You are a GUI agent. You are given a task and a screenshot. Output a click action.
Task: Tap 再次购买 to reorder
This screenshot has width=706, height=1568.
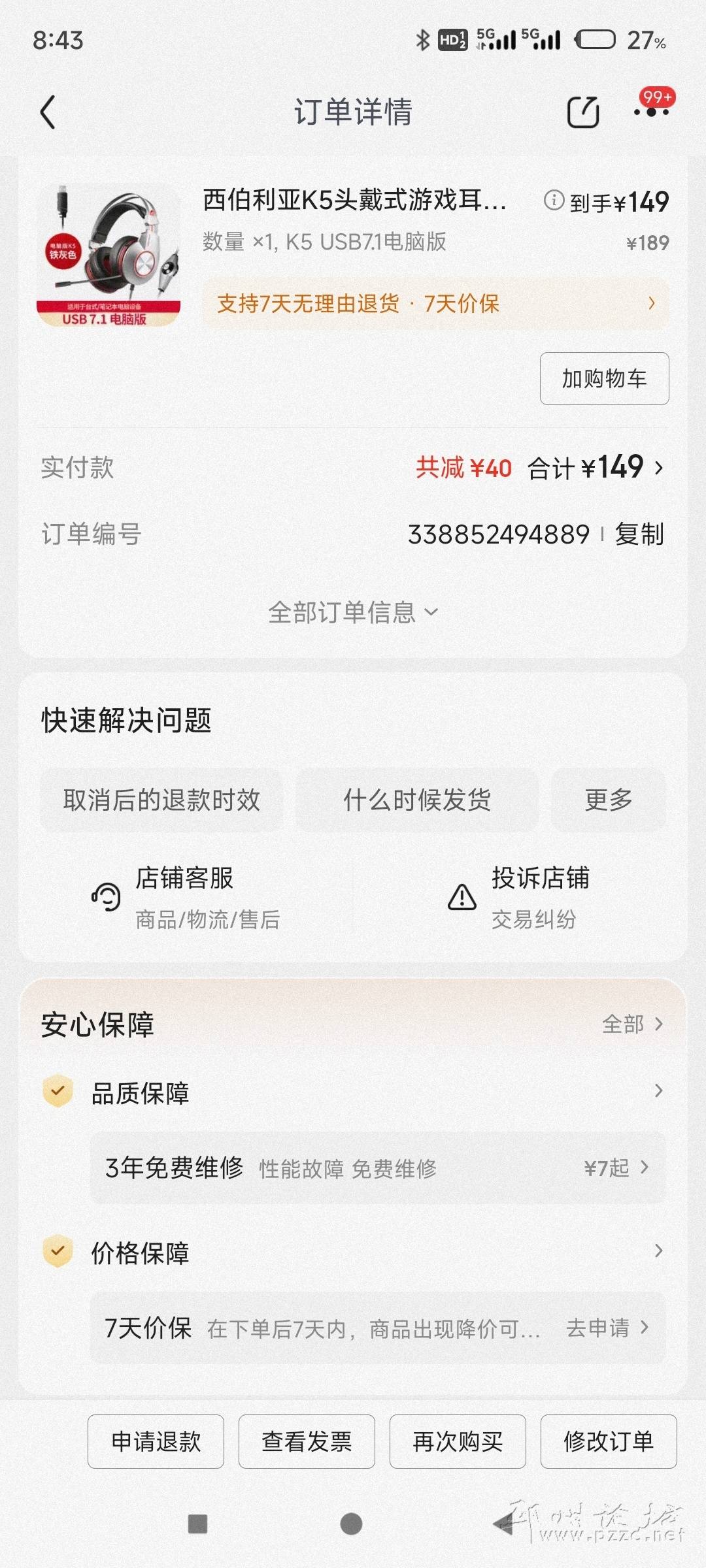pos(458,1441)
